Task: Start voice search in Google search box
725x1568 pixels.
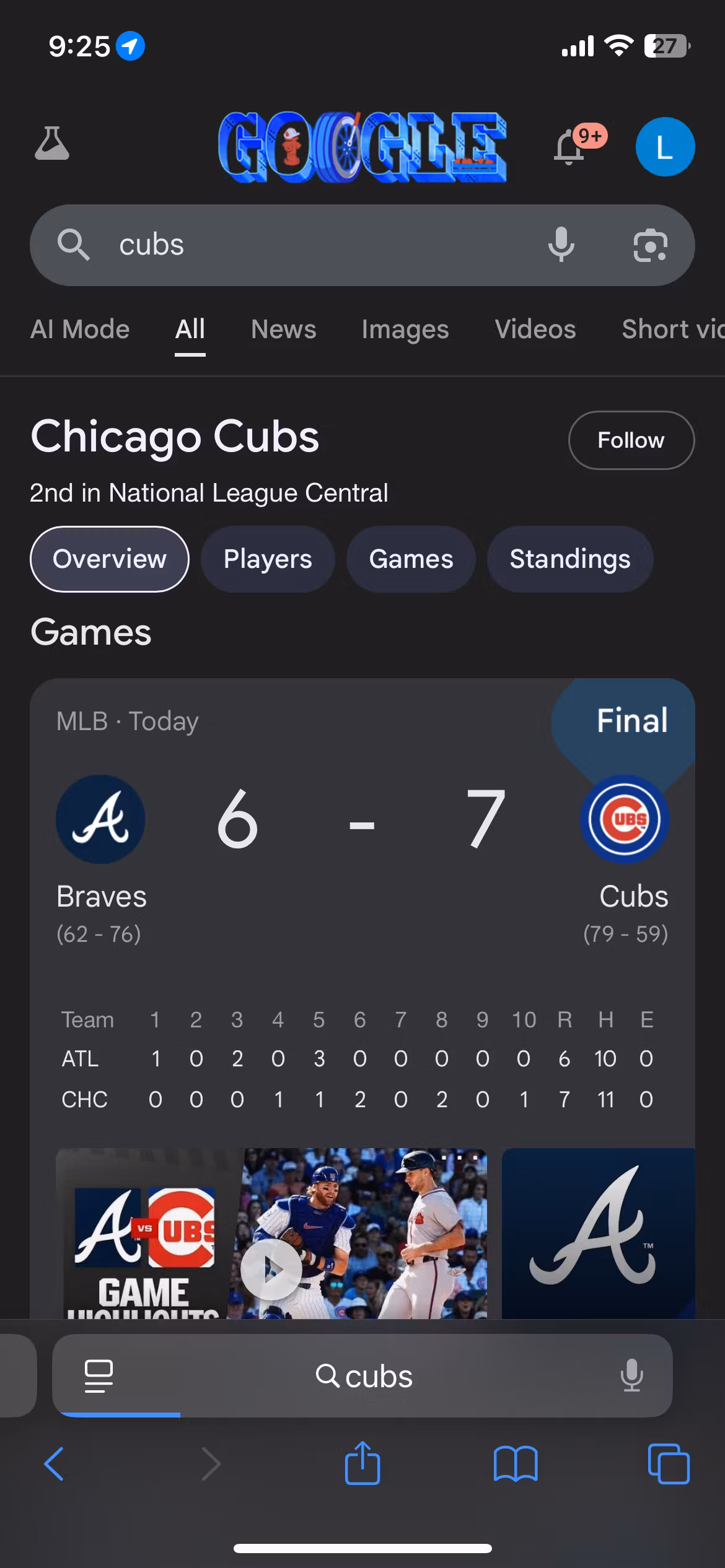Action: (x=561, y=245)
